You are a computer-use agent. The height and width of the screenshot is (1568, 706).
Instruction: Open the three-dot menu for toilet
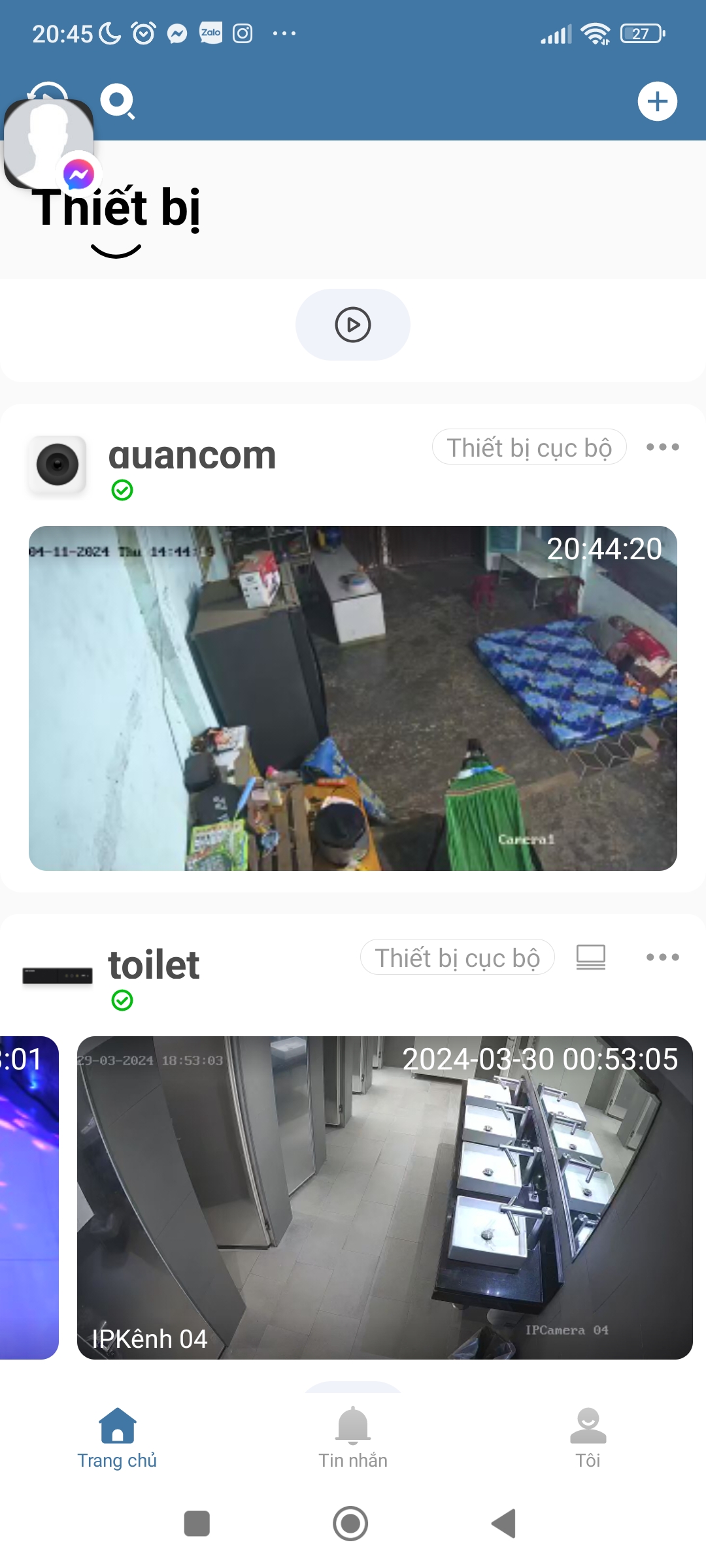(x=663, y=956)
